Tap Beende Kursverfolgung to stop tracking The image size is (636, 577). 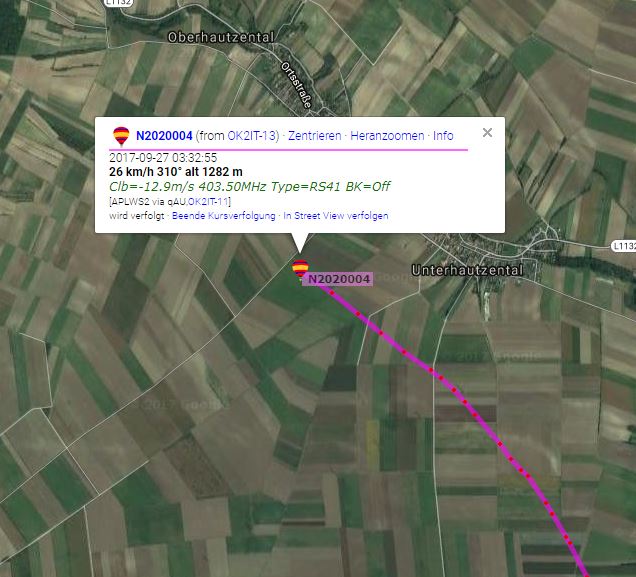[224, 216]
